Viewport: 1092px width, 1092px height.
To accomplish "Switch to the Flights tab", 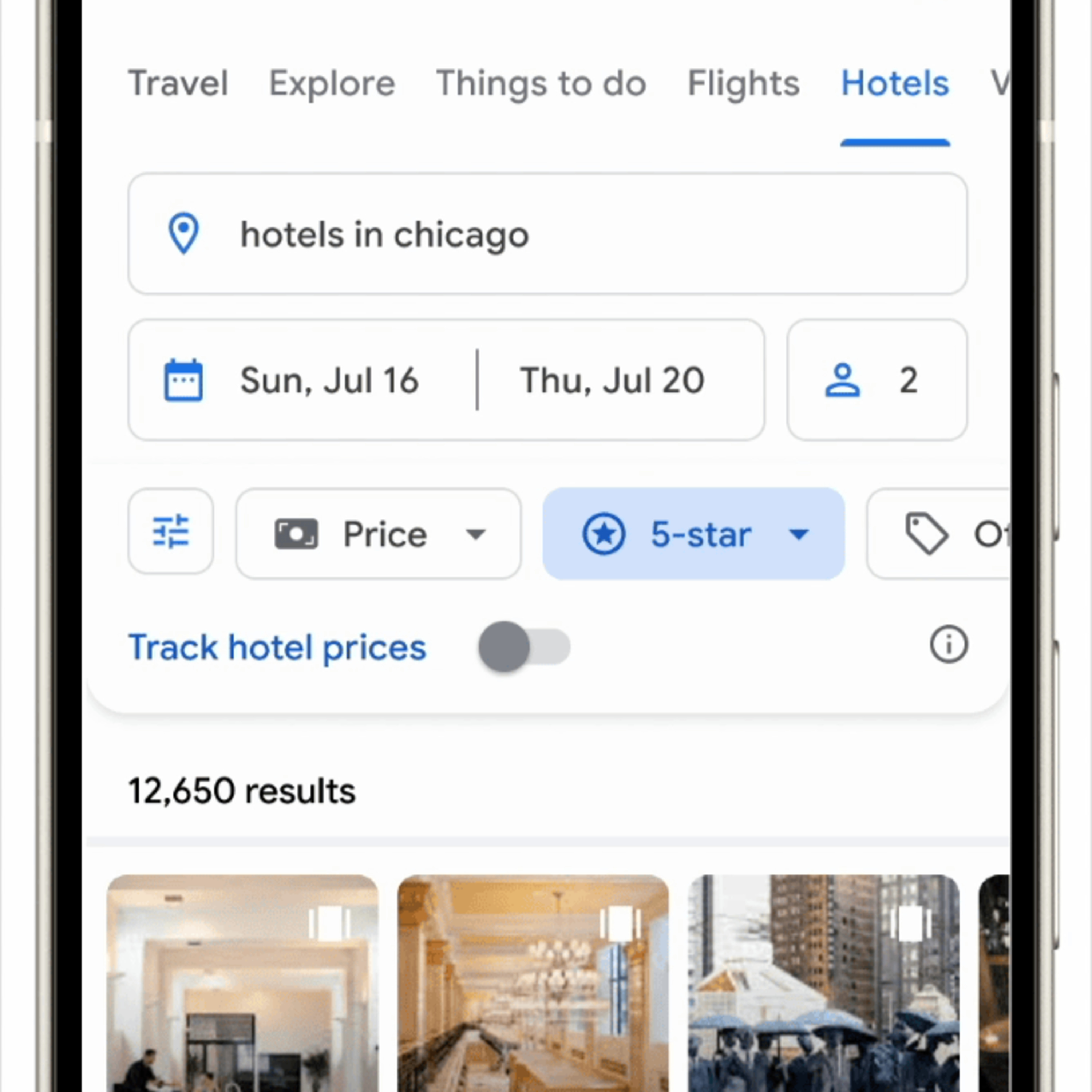I will pyautogui.click(x=743, y=84).
